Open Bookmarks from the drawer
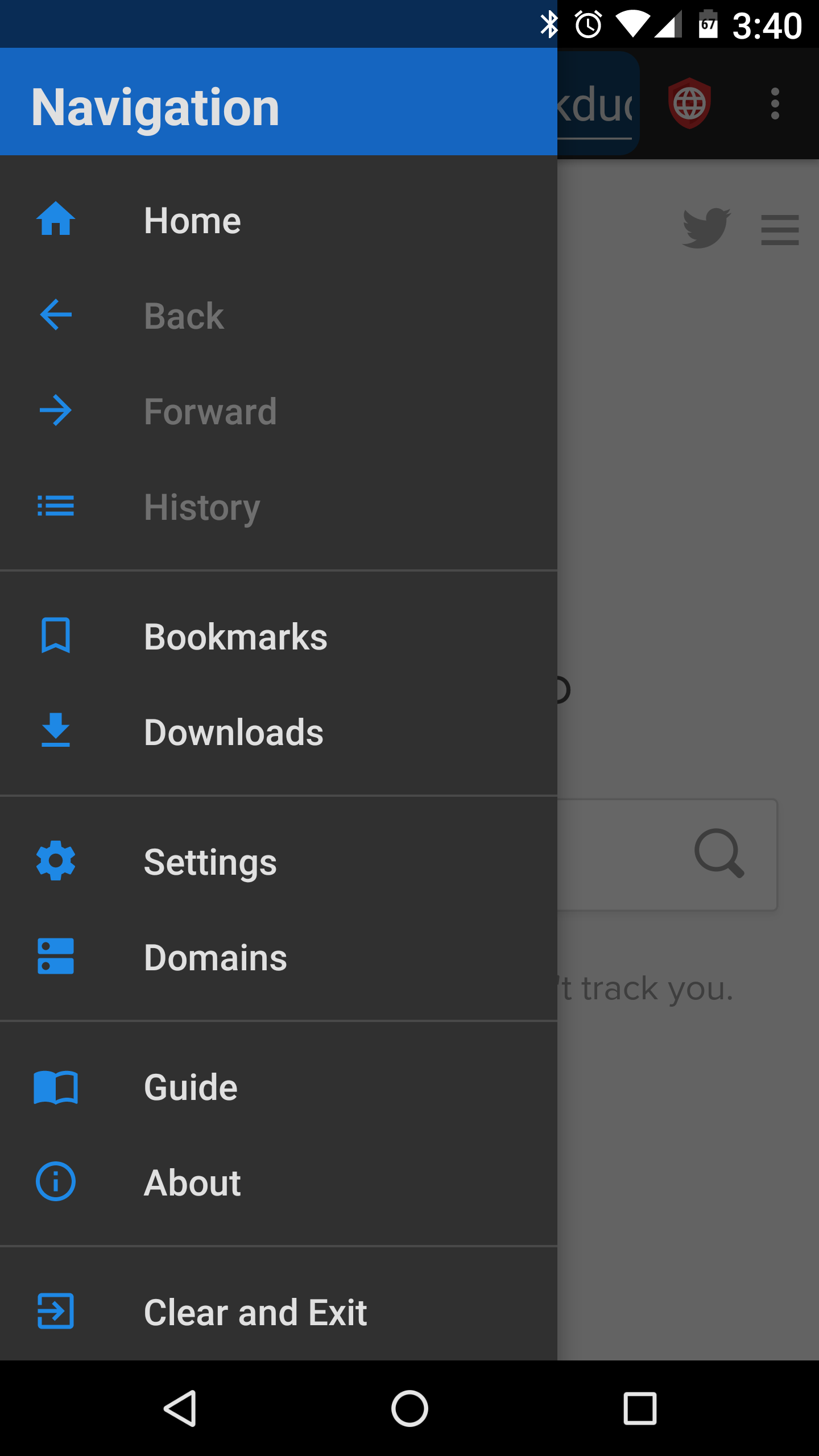This screenshot has width=819, height=1456. pyautogui.click(x=279, y=636)
